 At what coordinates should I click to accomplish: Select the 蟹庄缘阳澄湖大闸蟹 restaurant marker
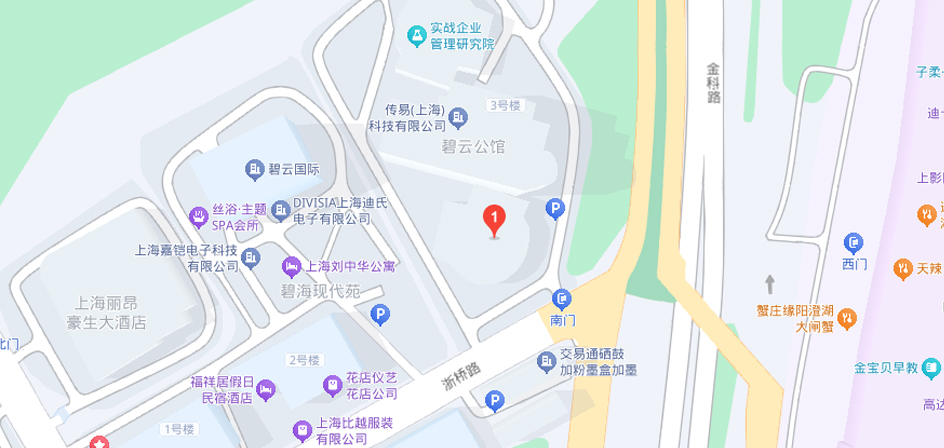coord(848,318)
